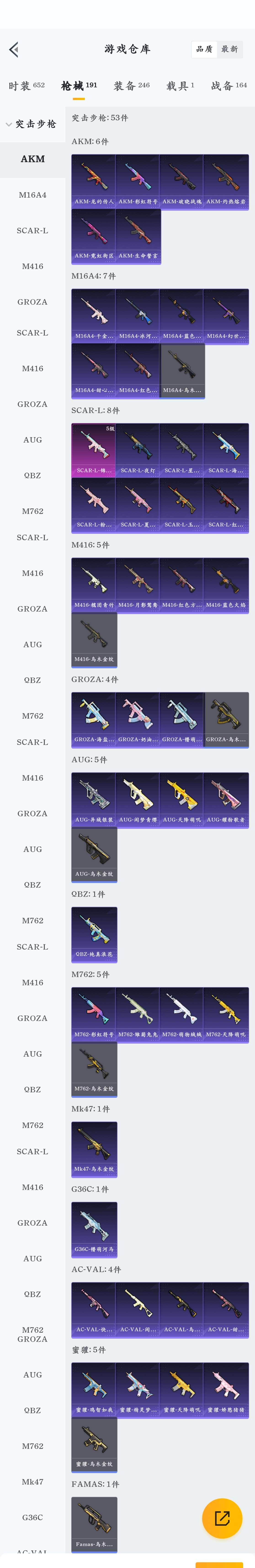Switch to the 装备 tab
Viewport: 255px width, 1568px height.
[x=131, y=86]
